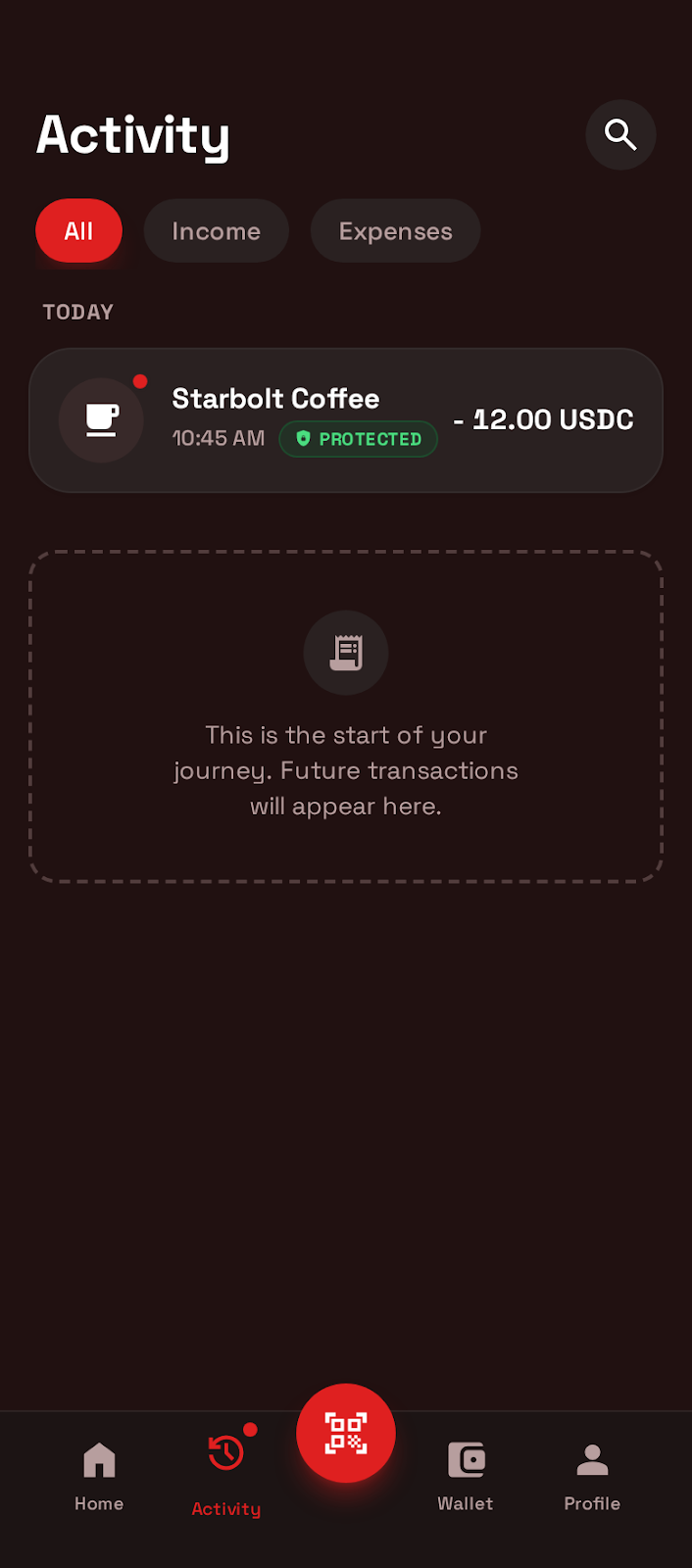This screenshot has height=1568, width=692.
Task: Open the Starbolt Coffee transaction
Action: pyautogui.click(x=345, y=419)
